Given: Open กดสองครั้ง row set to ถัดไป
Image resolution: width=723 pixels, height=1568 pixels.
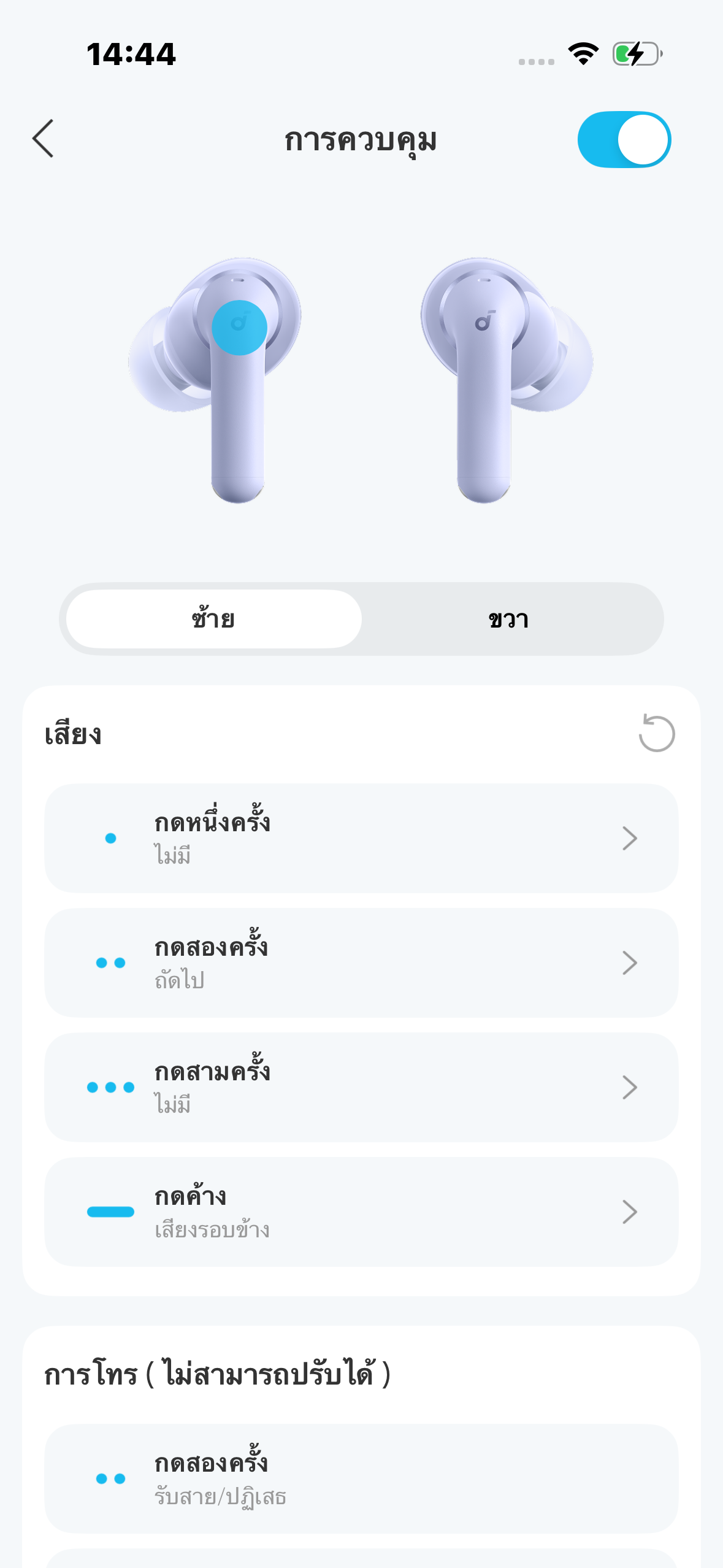Looking at the screenshot, I should pos(361,963).
